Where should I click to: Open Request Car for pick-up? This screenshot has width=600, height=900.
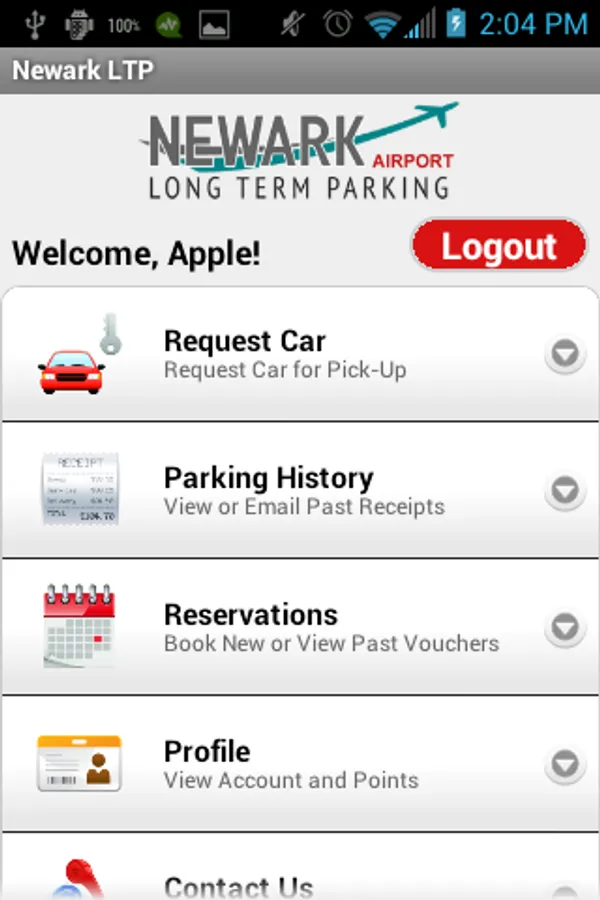pyautogui.click(x=300, y=355)
